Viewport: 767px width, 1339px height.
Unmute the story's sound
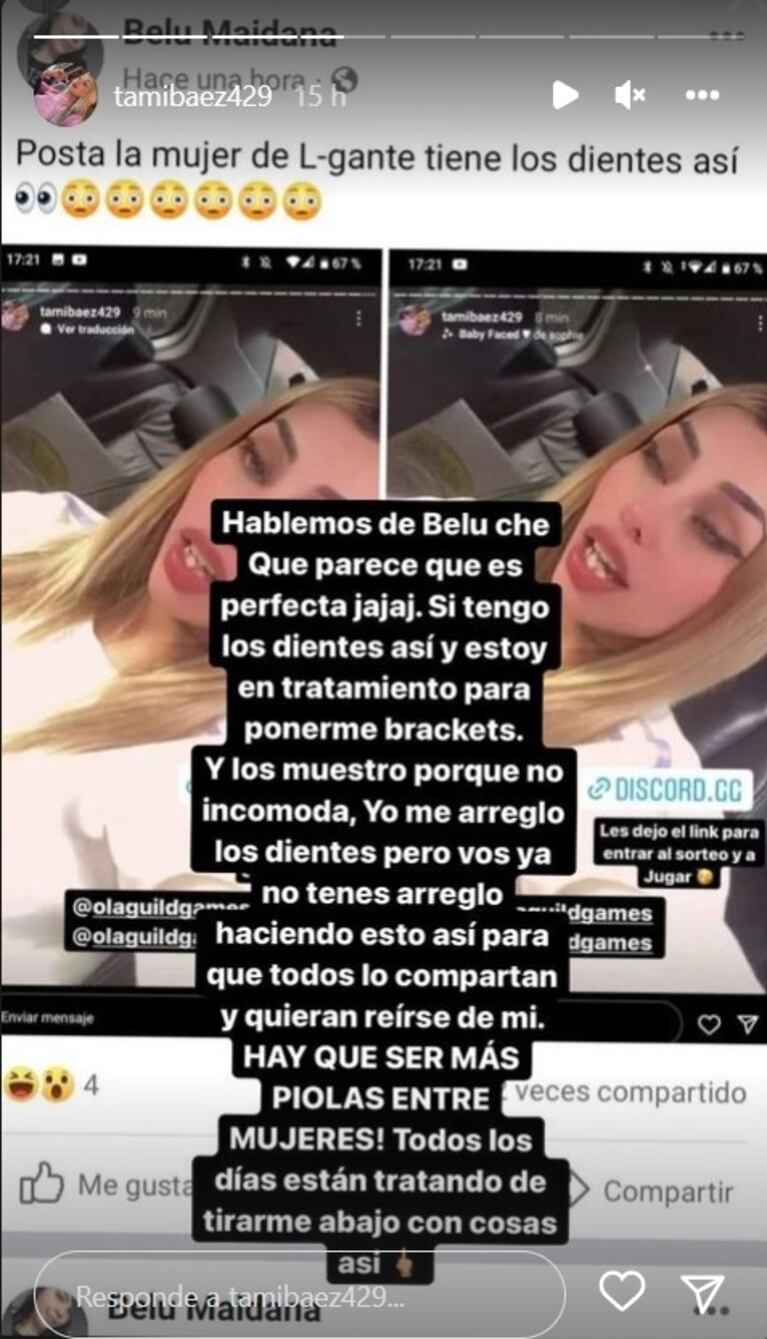[x=630, y=95]
